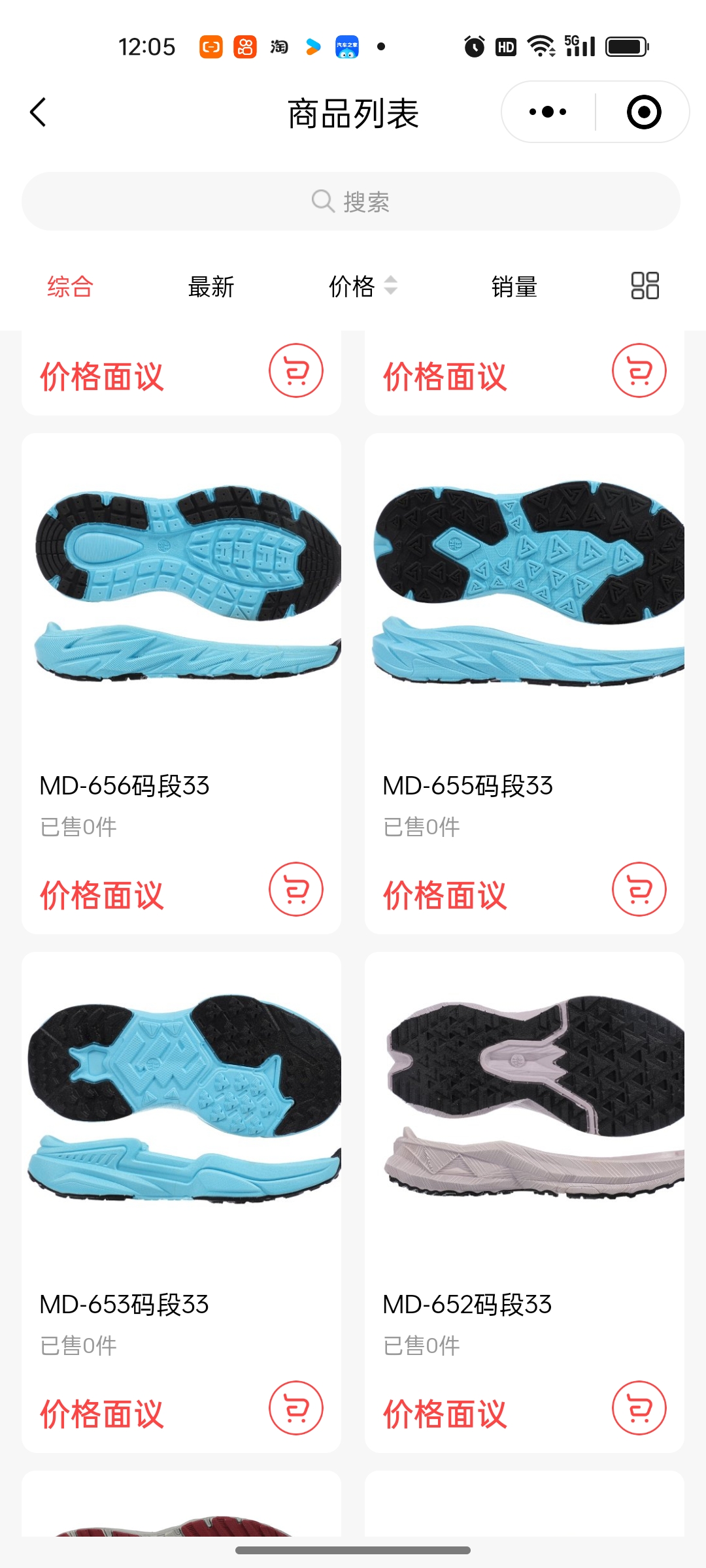Toggle the grid/list layout view icon

tap(645, 286)
